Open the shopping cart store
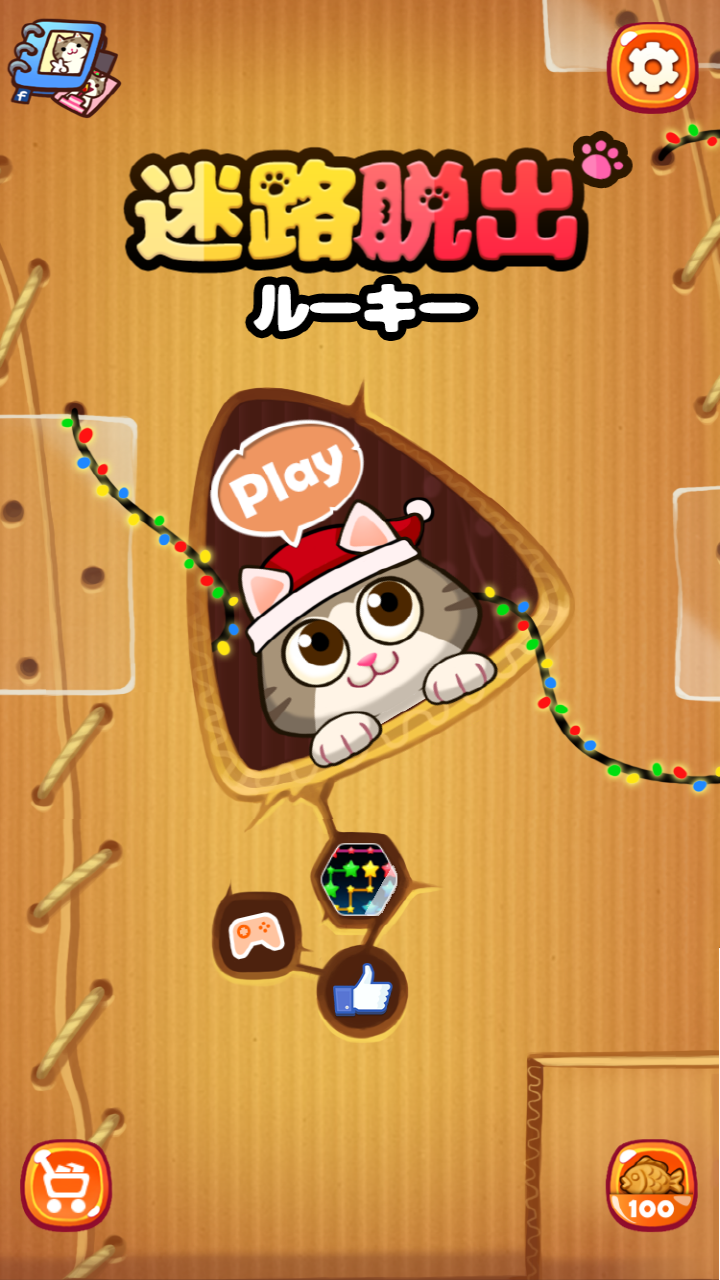The width and height of the screenshot is (720, 1280). point(66,1186)
